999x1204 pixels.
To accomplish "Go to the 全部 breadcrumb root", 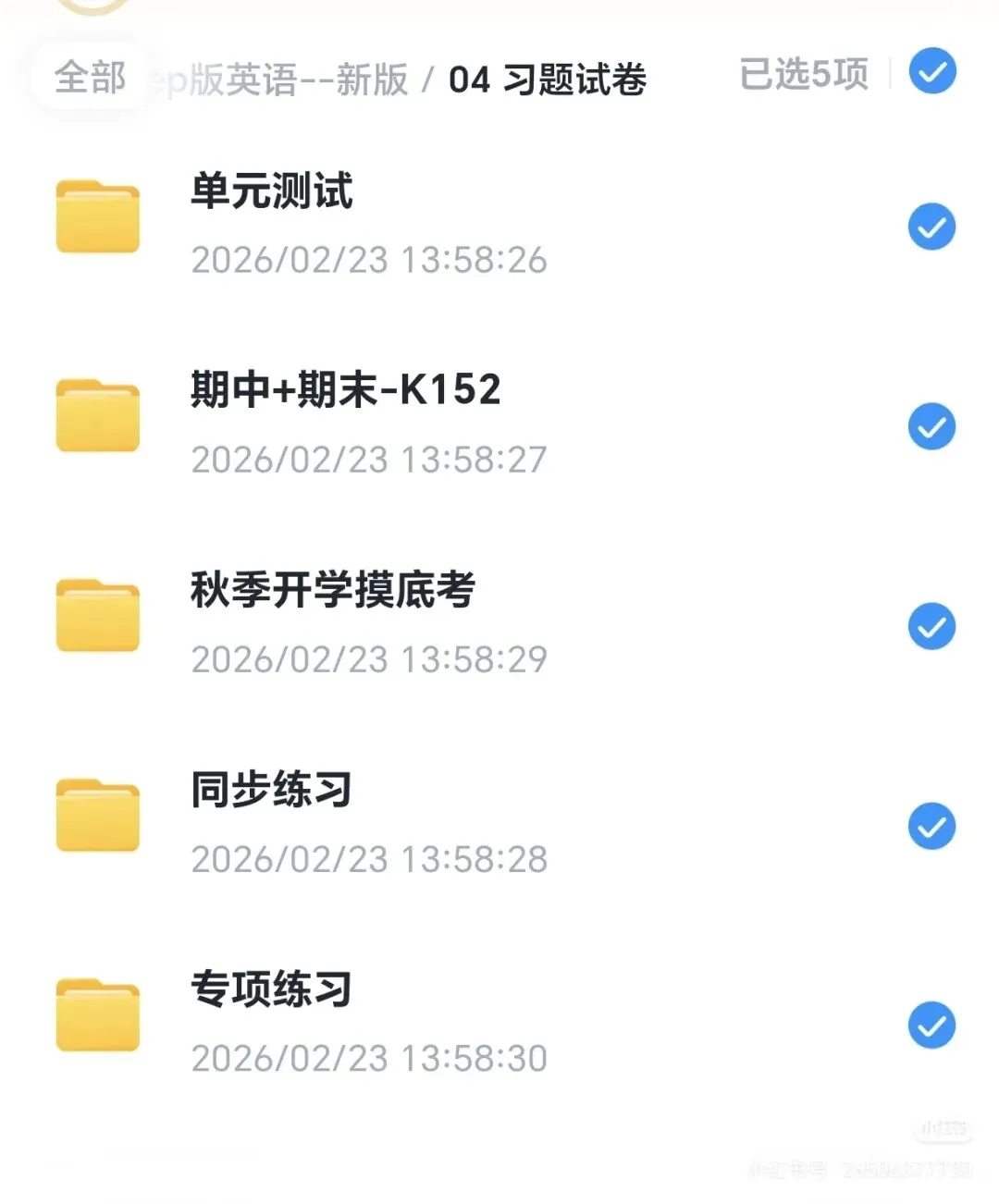I will coord(90,78).
